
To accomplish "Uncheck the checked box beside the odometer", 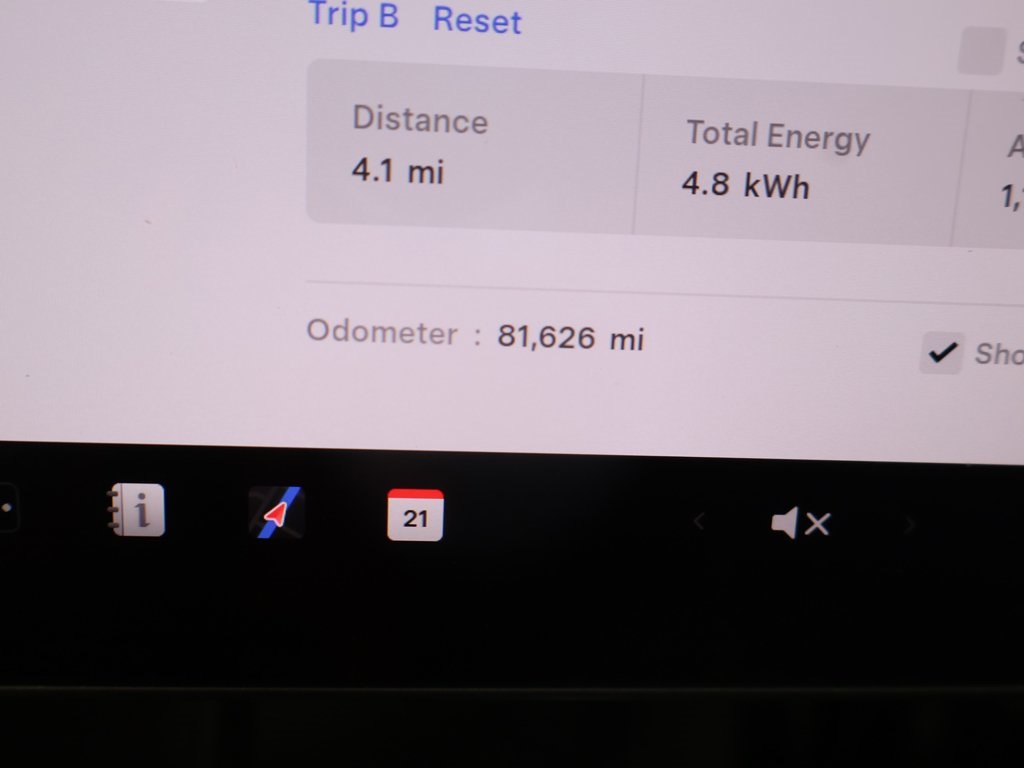I will click(x=941, y=353).
